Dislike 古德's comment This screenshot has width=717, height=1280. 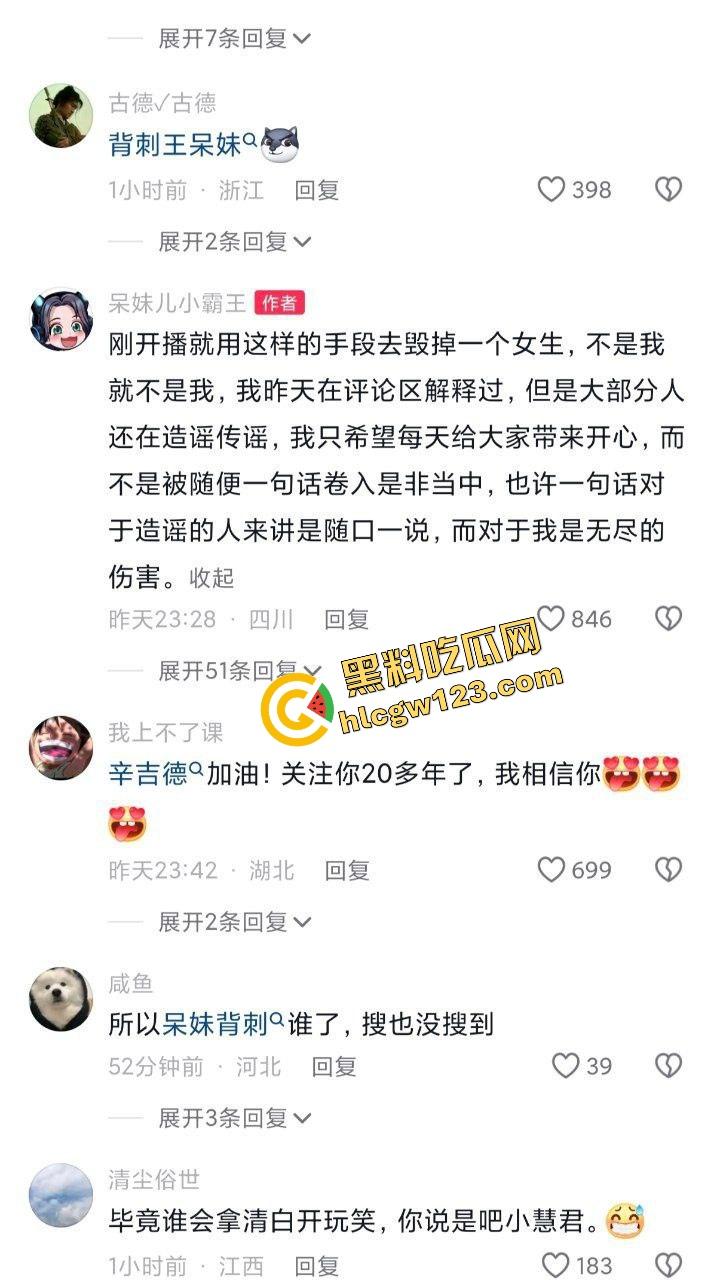pyautogui.click(x=668, y=189)
